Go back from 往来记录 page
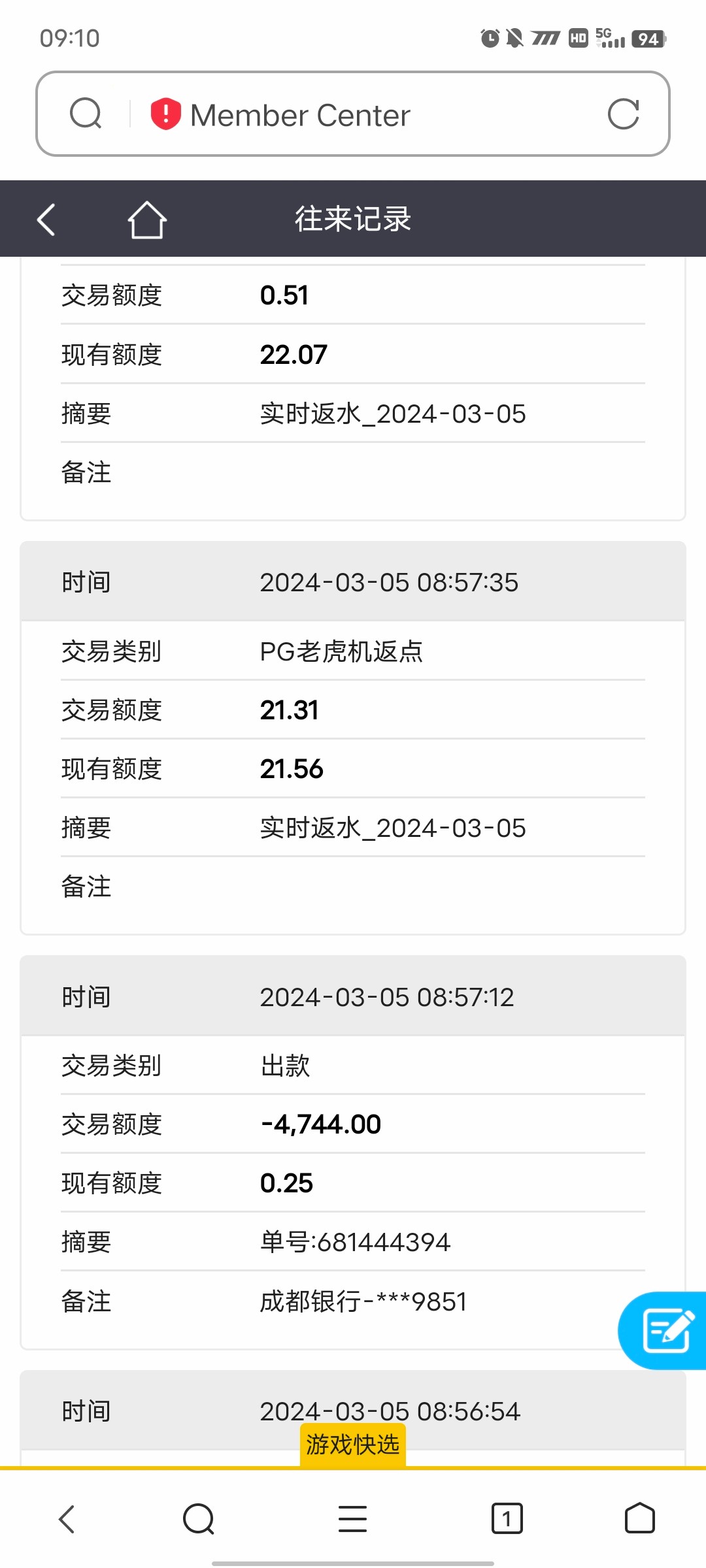Image resolution: width=706 pixels, height=1568 pixels. (46, 220)
